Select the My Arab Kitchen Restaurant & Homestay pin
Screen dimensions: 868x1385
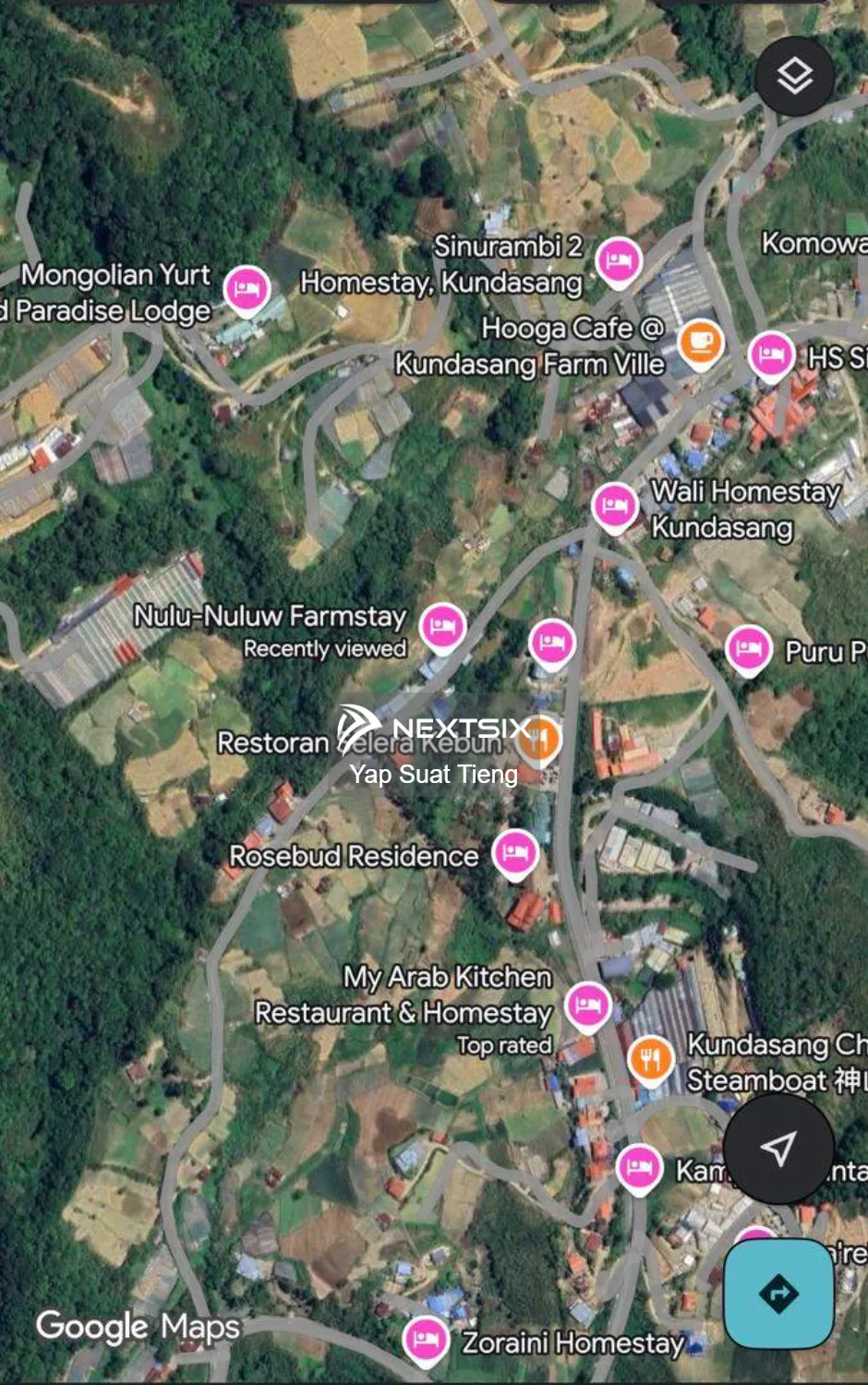tap(587, 1005)
